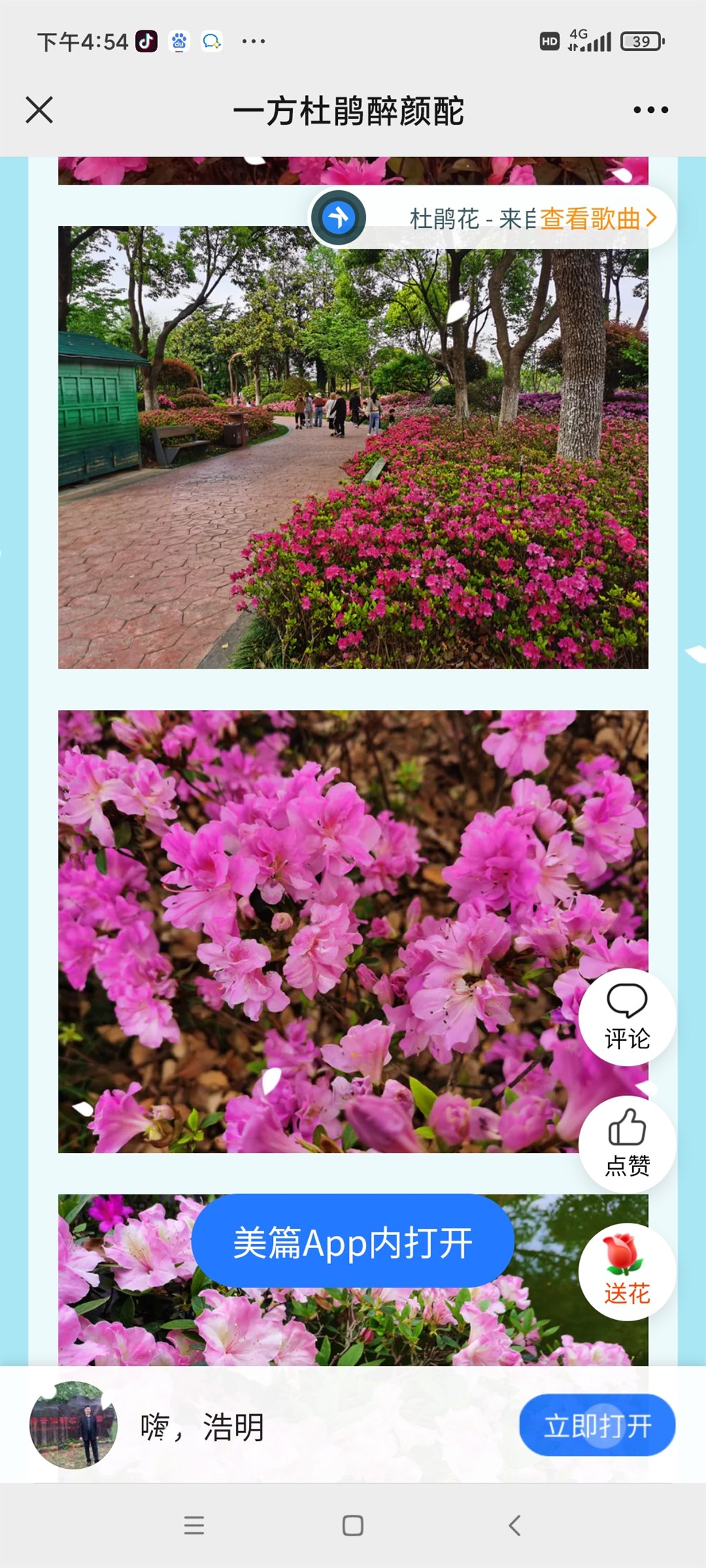The width and height of the screenshot is (706, 1568).
Task: Go back with system back button
Action: [x=514, y=1526]
